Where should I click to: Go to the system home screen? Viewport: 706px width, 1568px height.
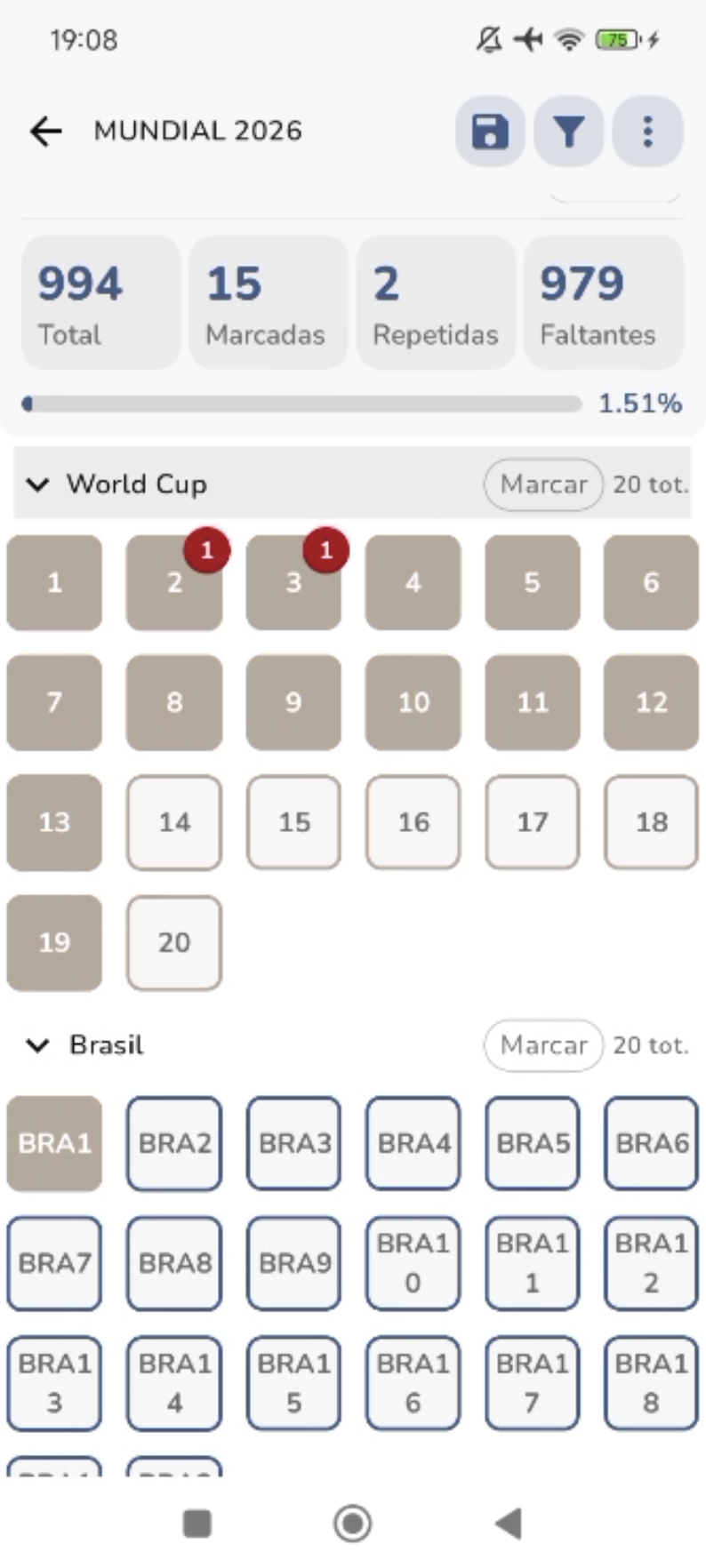[353, 1524]
